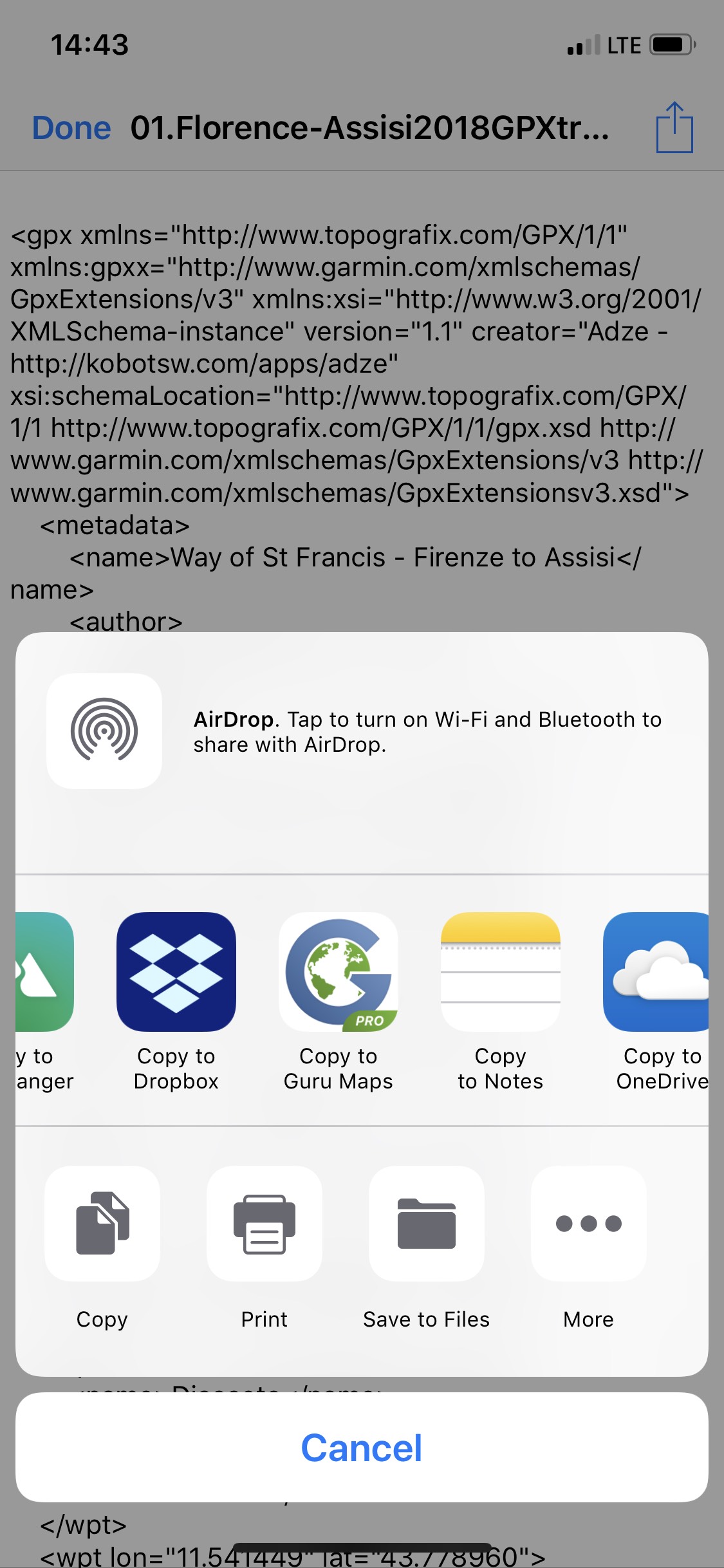Copy the file to Guru Maps
724x1568 pixels.
coord(338,971)
